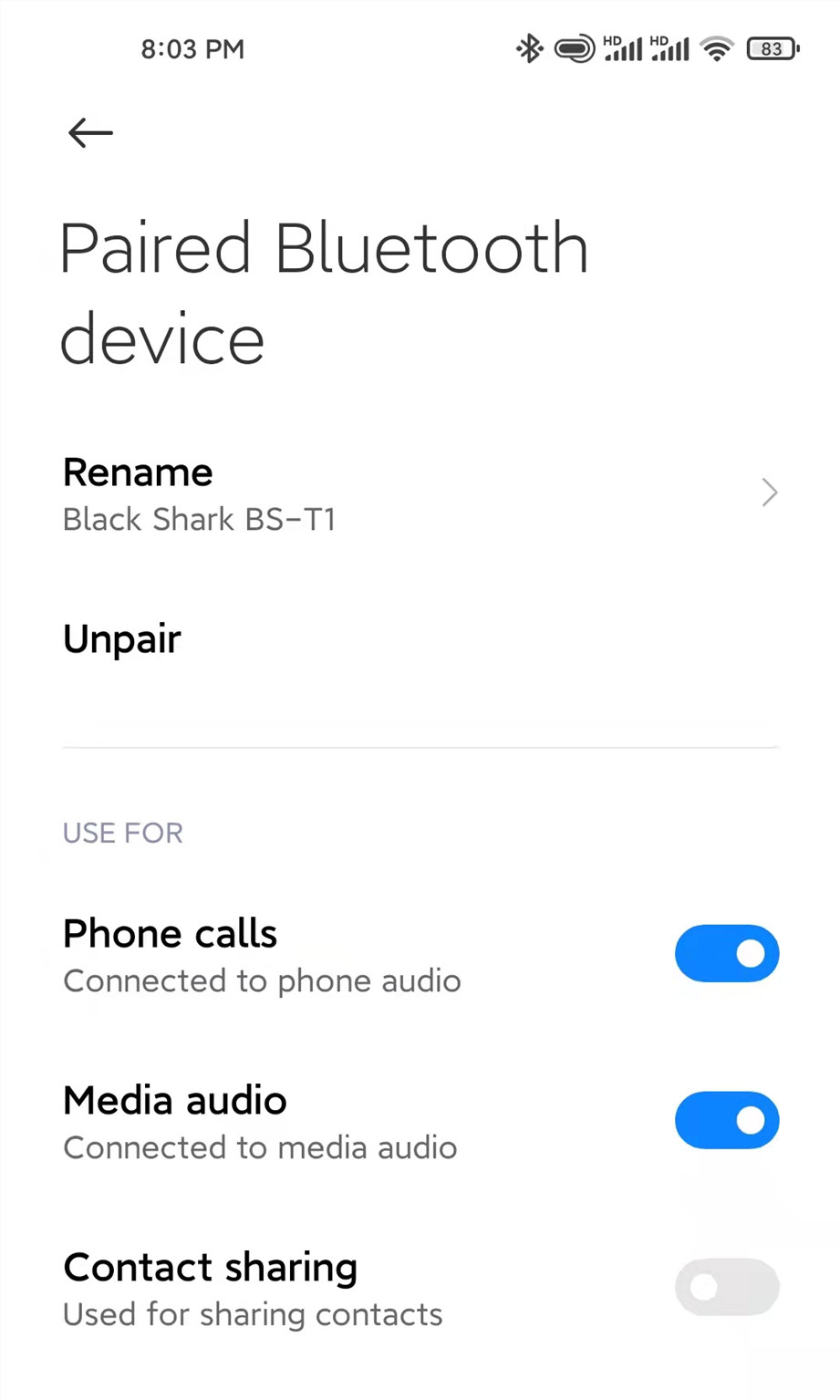The width and height of the screenshot is (840, 1400).
Task: Disable the Phone calls switch
Action: pos(727,954)
